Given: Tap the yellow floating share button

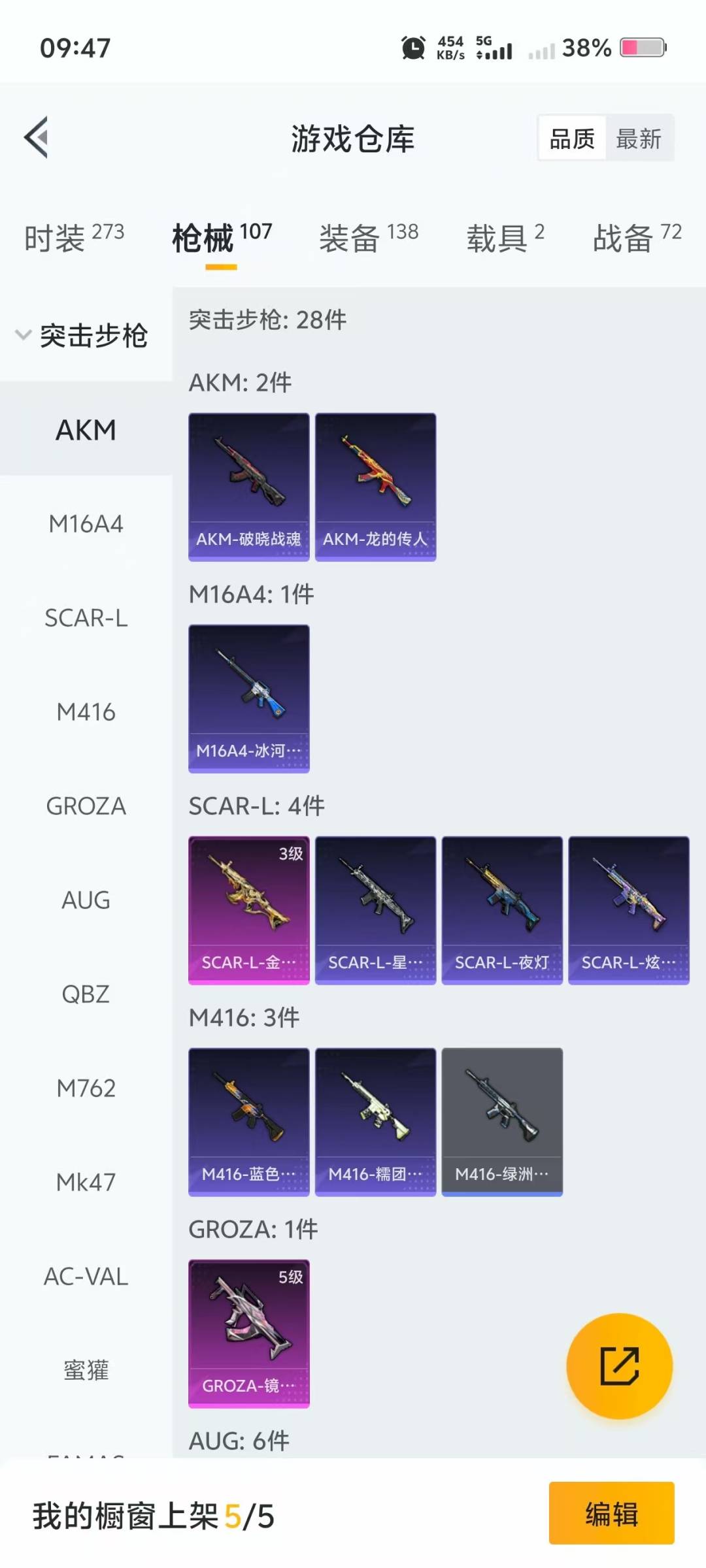Looking at the screenshot, I should coord(619,1366).
